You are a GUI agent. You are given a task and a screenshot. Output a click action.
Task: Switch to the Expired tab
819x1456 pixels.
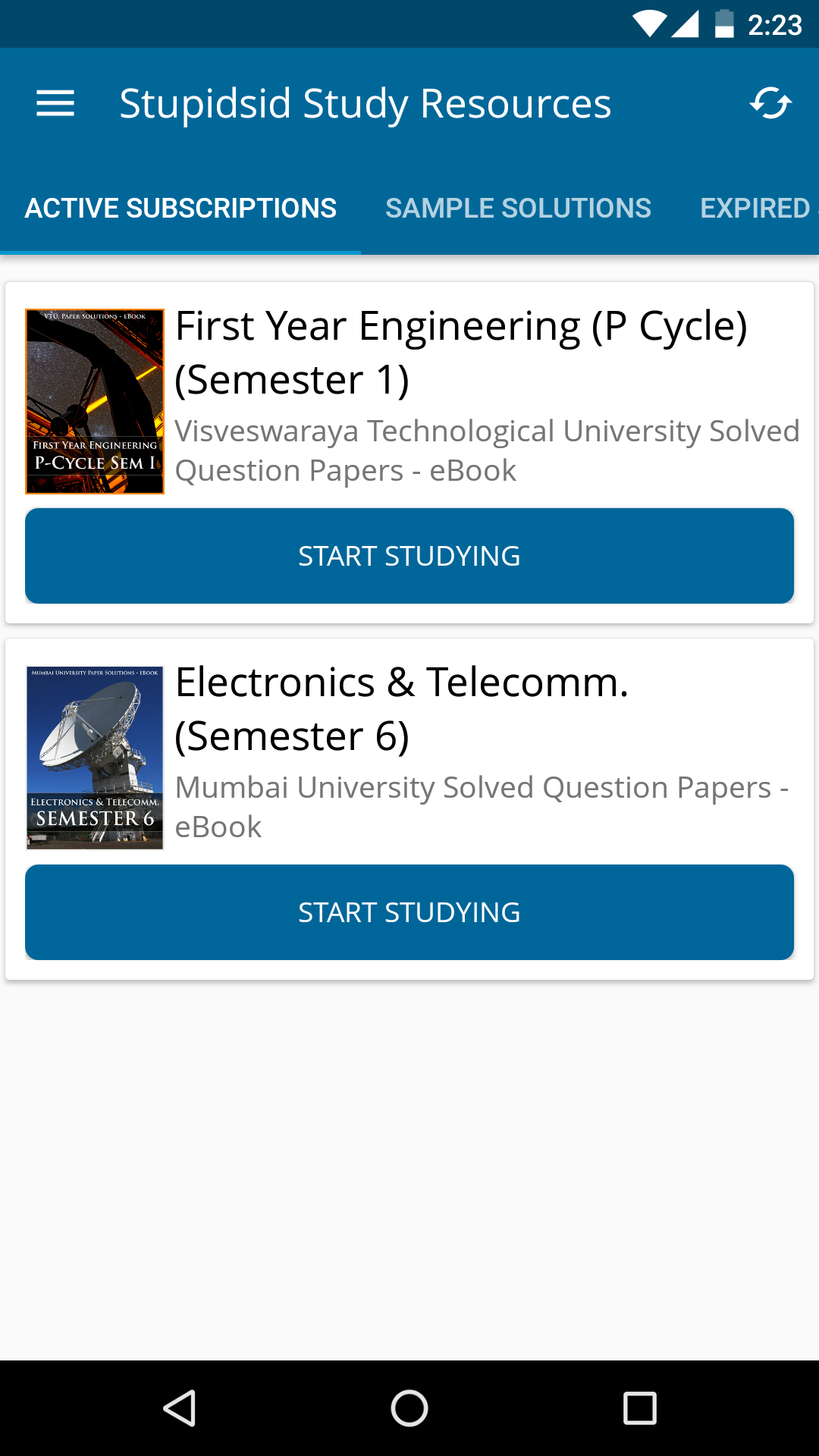755,208
